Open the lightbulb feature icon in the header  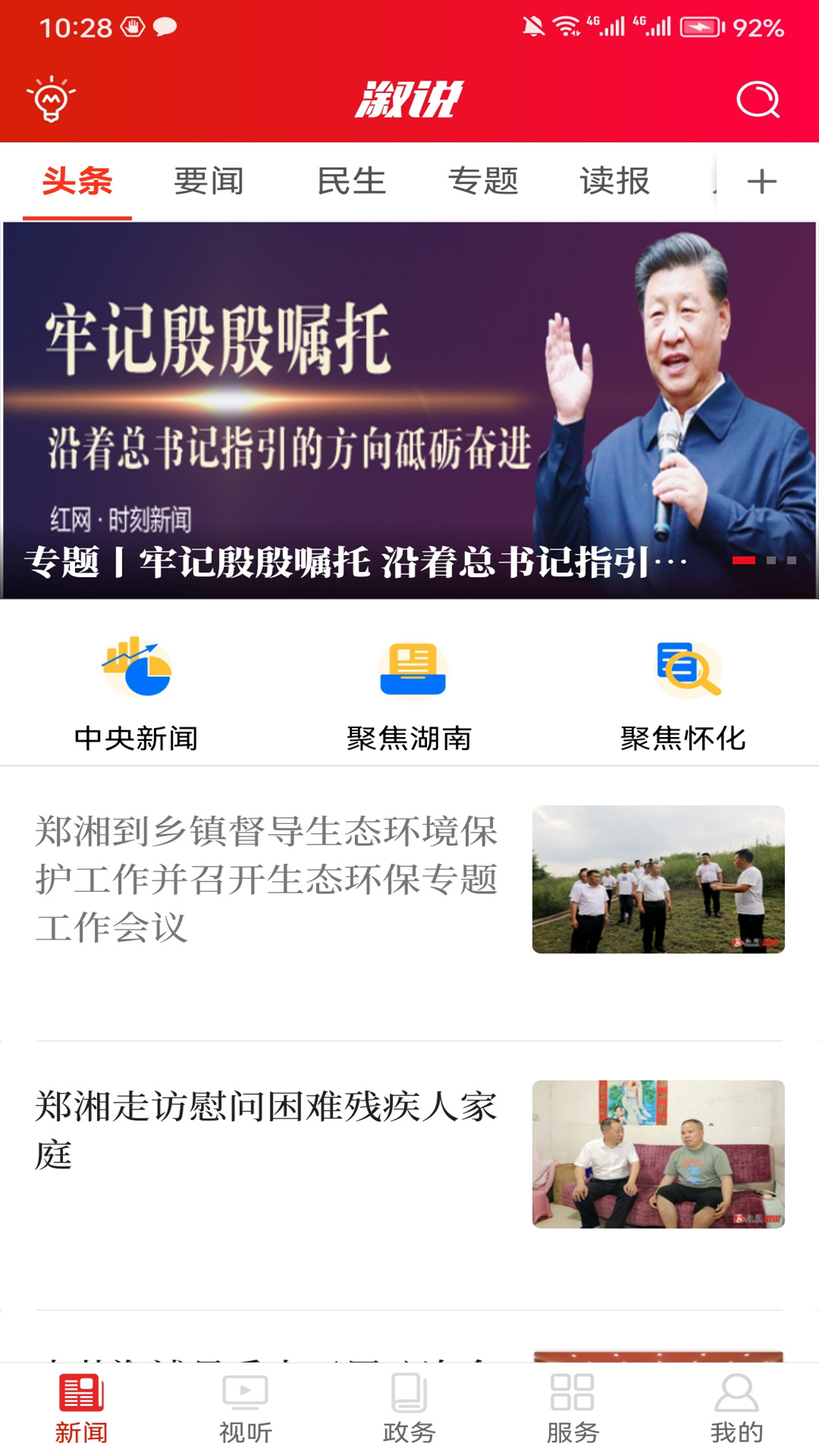tap(50, 99)
